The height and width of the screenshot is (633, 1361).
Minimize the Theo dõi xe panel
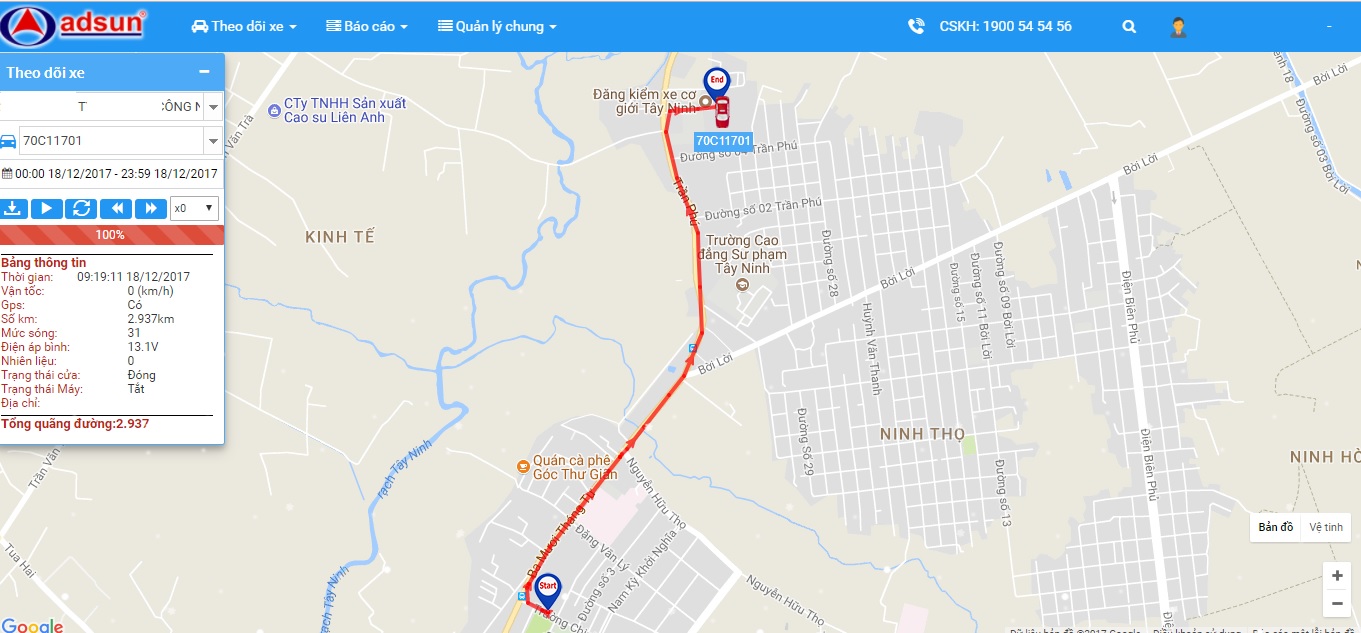tap(204, 72)
